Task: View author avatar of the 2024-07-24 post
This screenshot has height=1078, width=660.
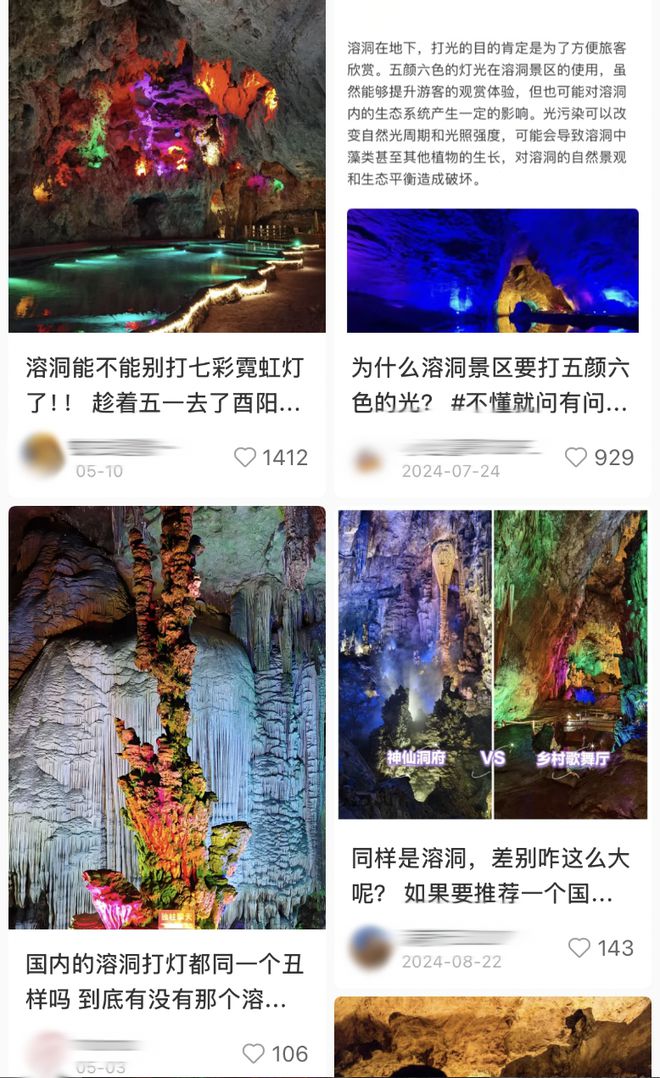Action: pyautogui.click(x=369, y=460)
